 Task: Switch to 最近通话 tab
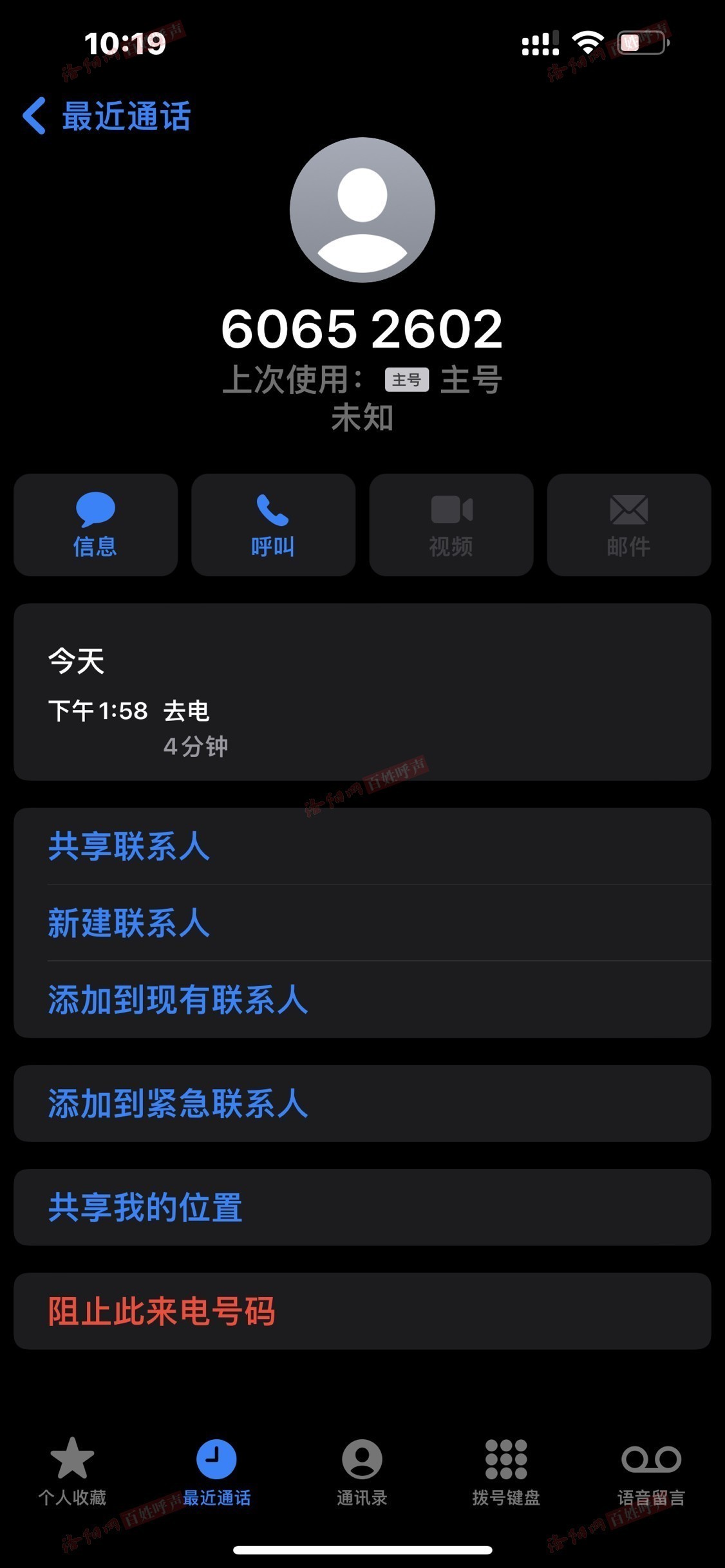216,1471
